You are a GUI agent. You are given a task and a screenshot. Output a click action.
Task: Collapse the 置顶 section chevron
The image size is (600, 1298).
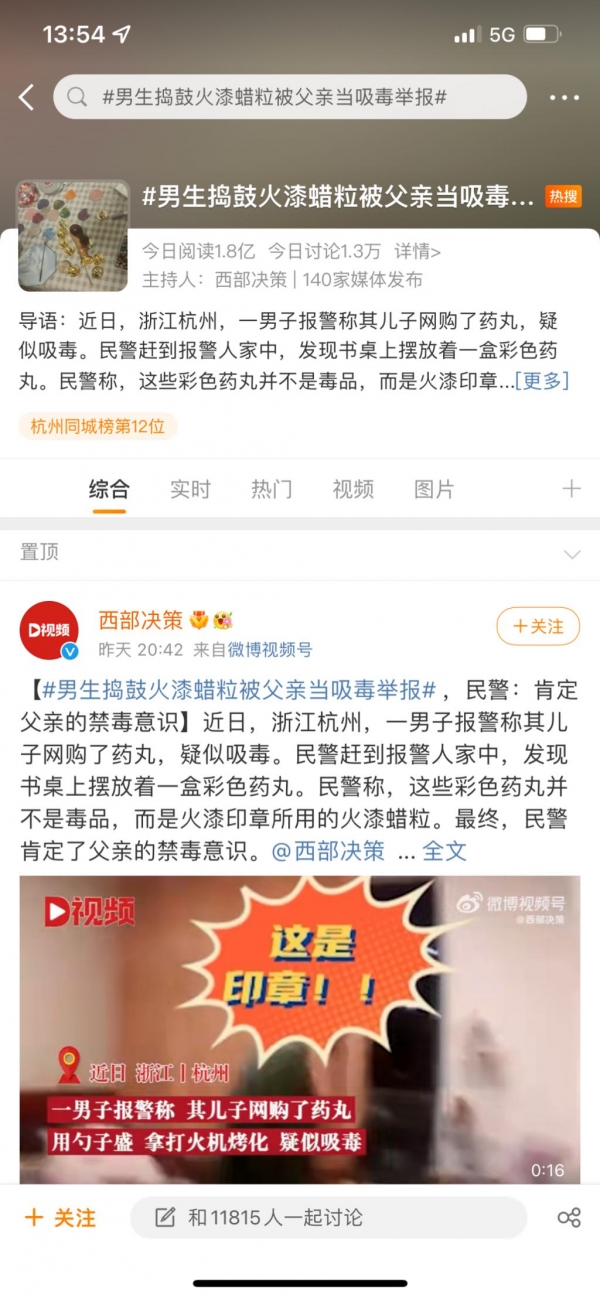click(x=572, y=554)
